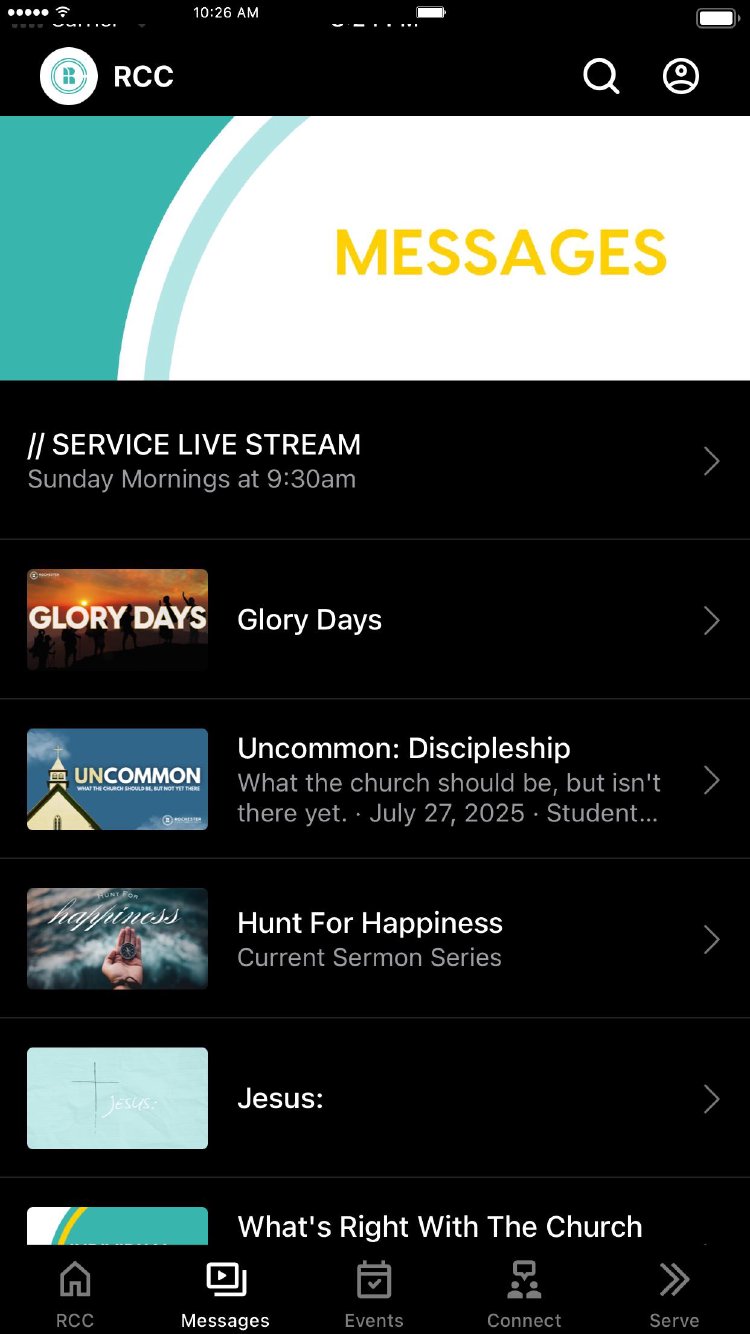
Task: Open the Jesus: series
Action: click(x=375, y=1098)
